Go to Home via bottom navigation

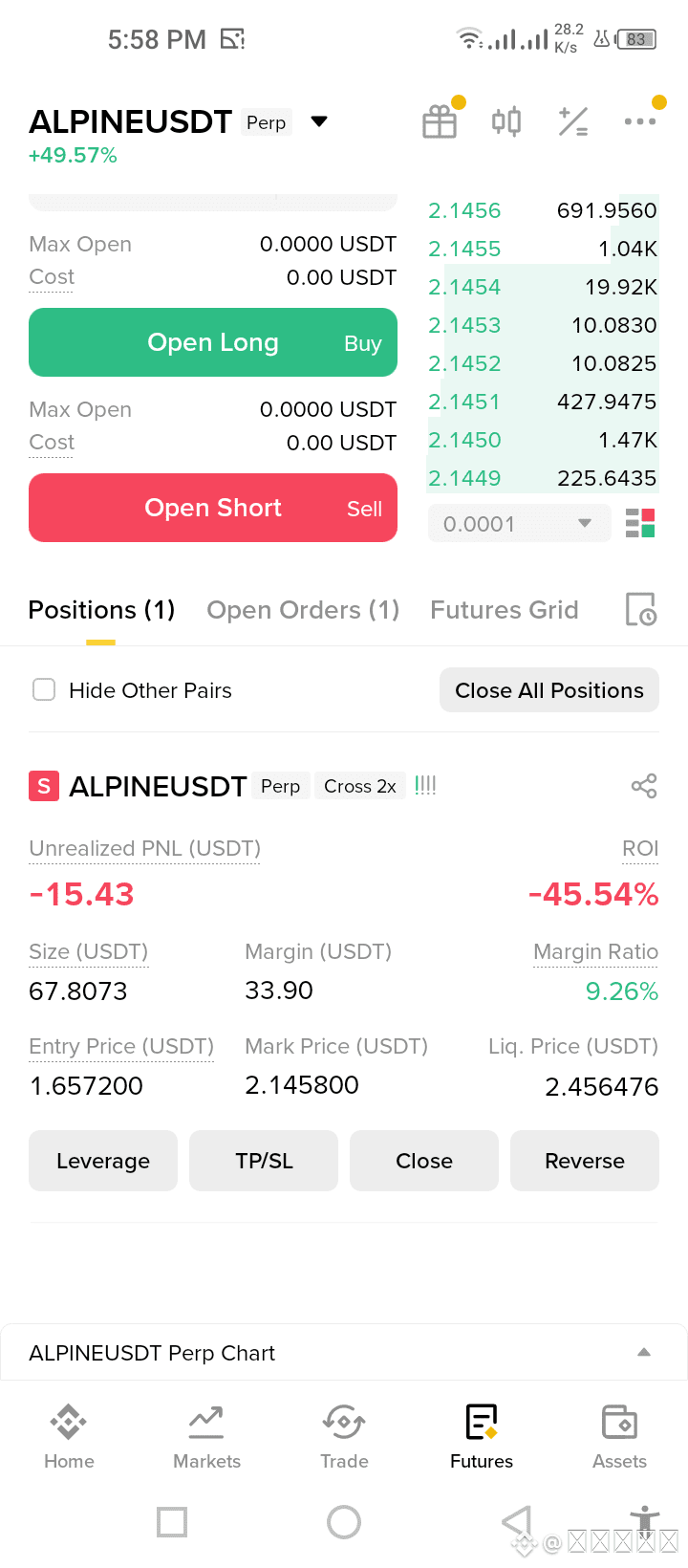pyautogui.click(x=69, y=1434)
